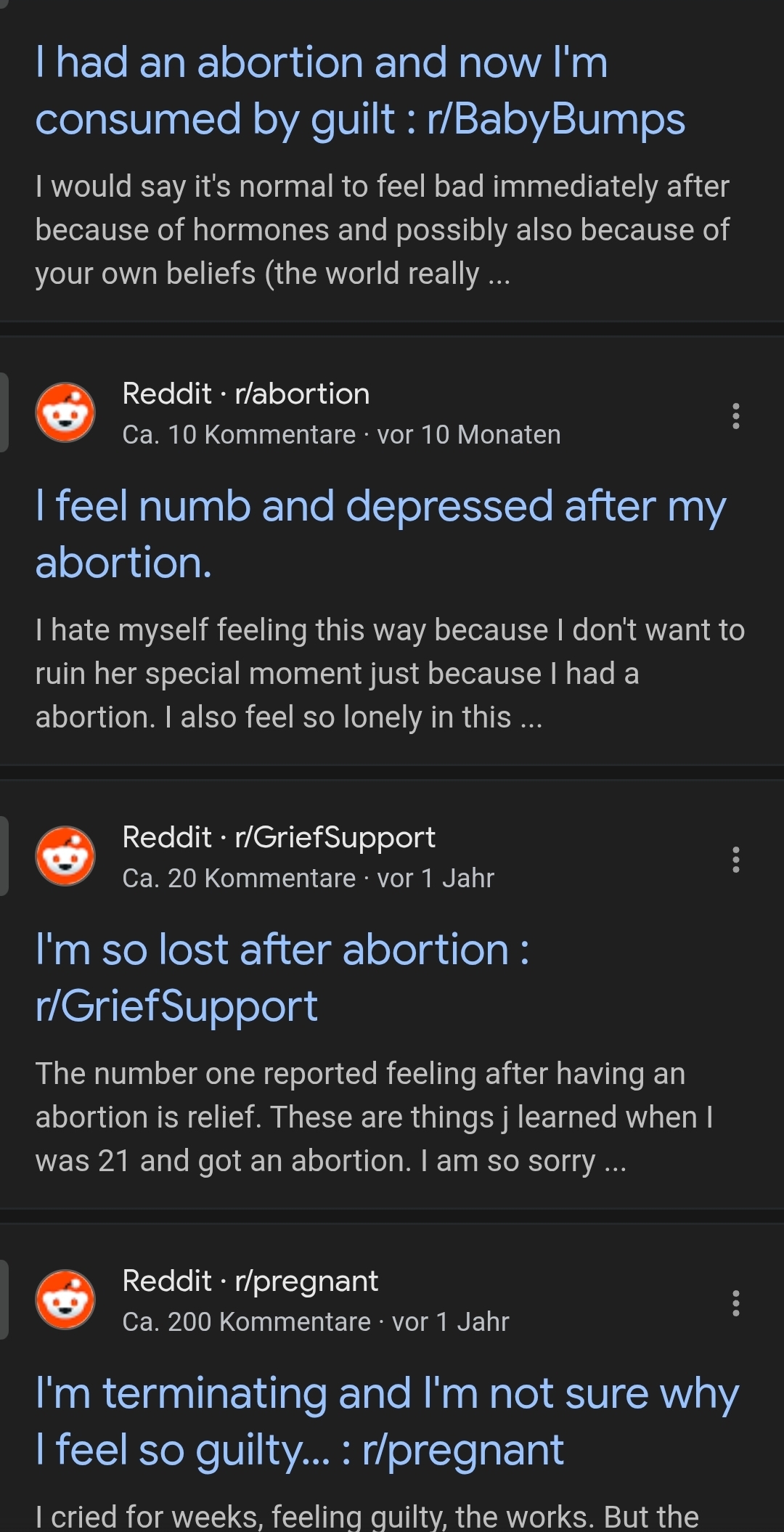The image size is (784, 1532).
Task: Open the three-dot menu for the r/GriefSupport result
Action: click(735, 860)
